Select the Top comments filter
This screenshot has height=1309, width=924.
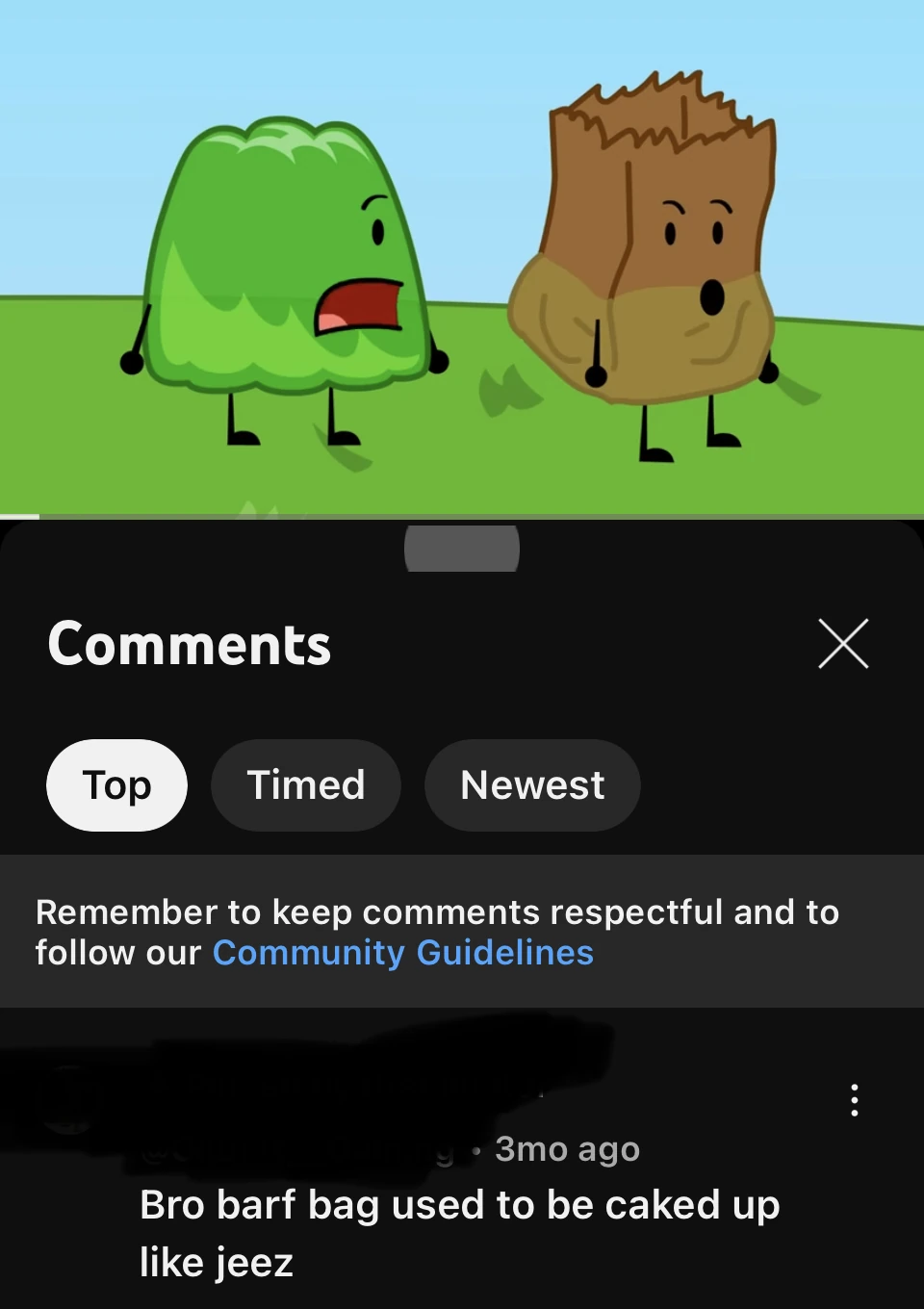click(x=116, y=785)
